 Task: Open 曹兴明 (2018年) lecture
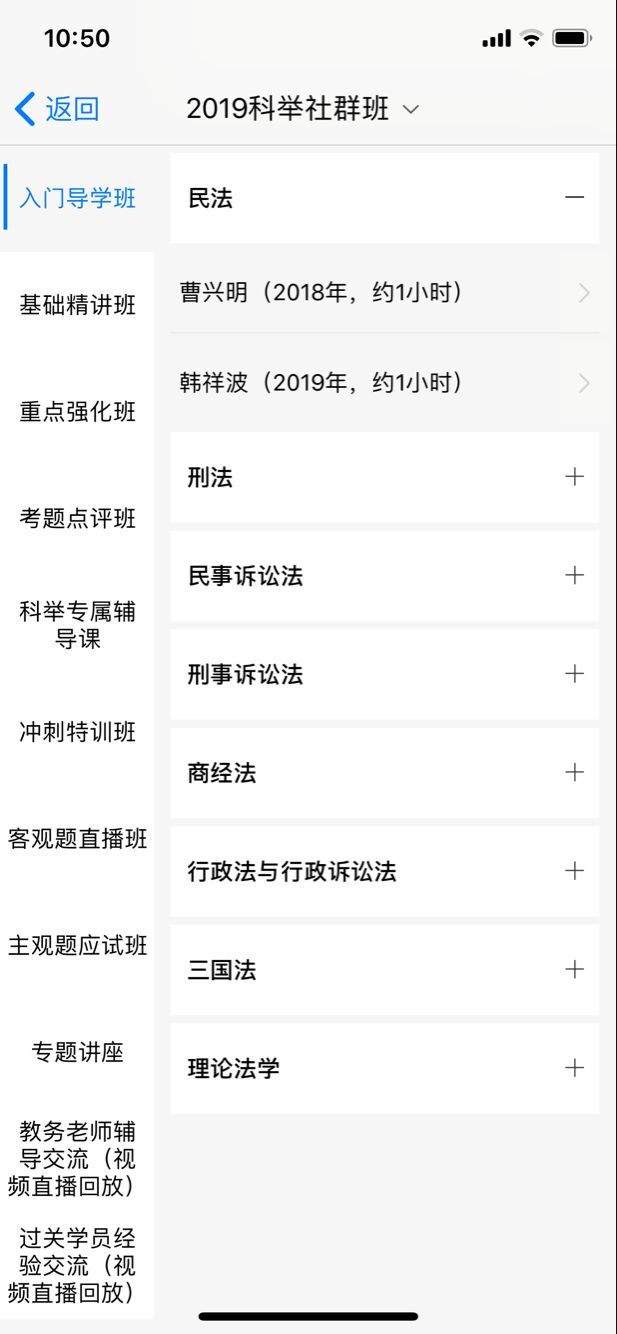[385, 293]
